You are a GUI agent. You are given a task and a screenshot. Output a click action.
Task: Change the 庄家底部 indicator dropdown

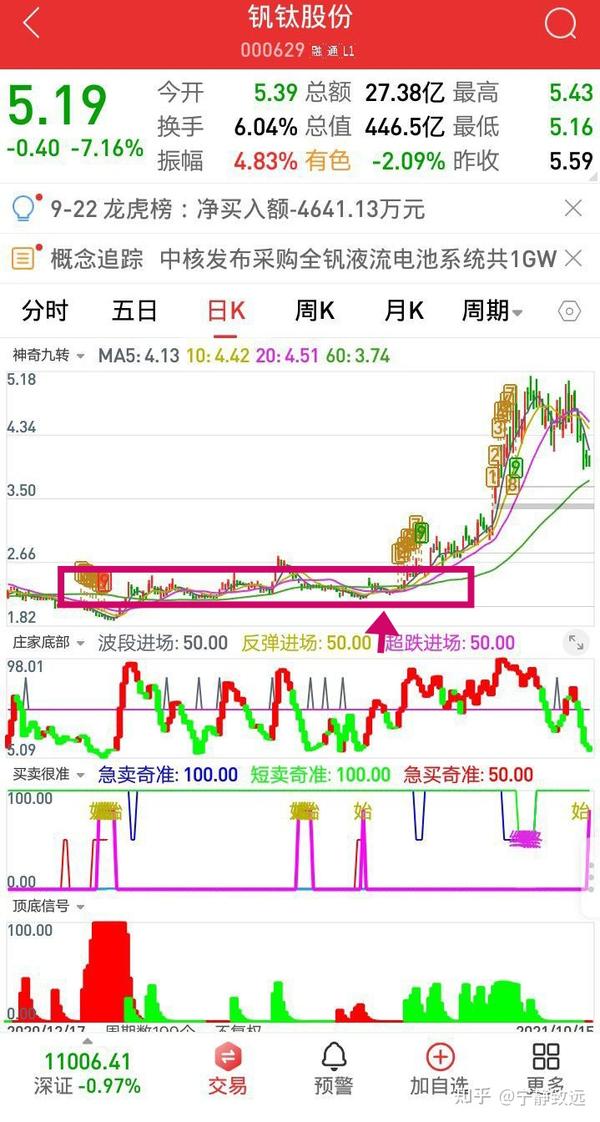coord(48,643)
